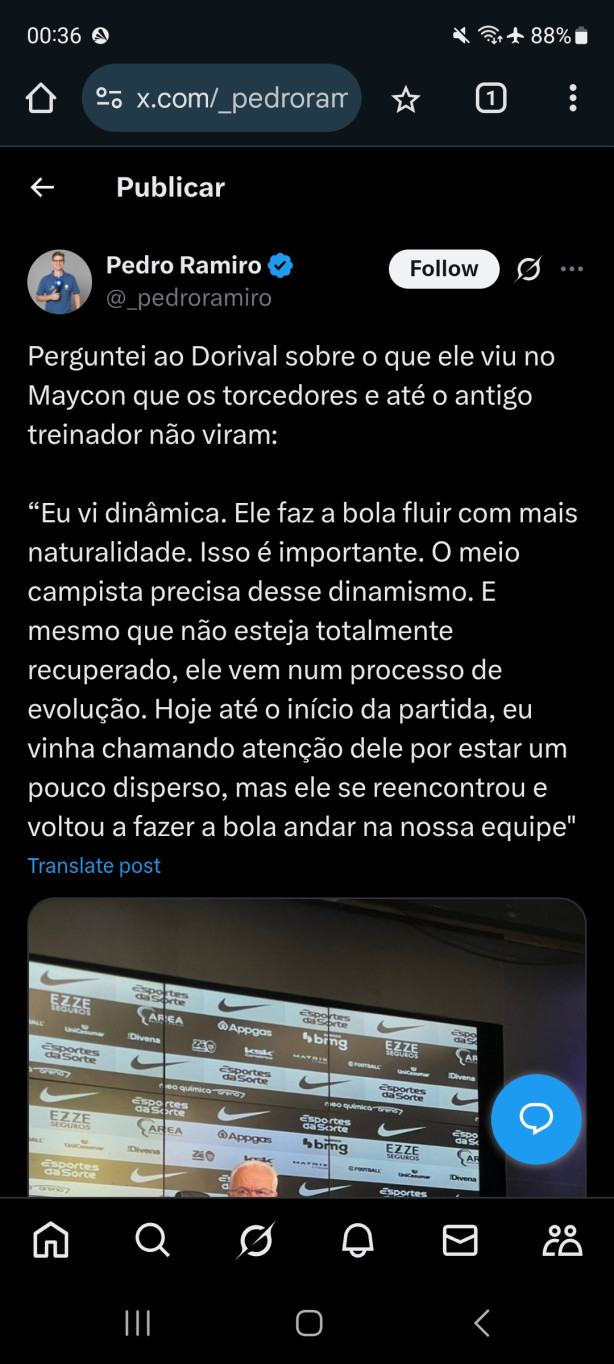This screenshot has height=1364, width=614.
Task: Open the post's three-dot menu
Action: (x=572, y=269)
